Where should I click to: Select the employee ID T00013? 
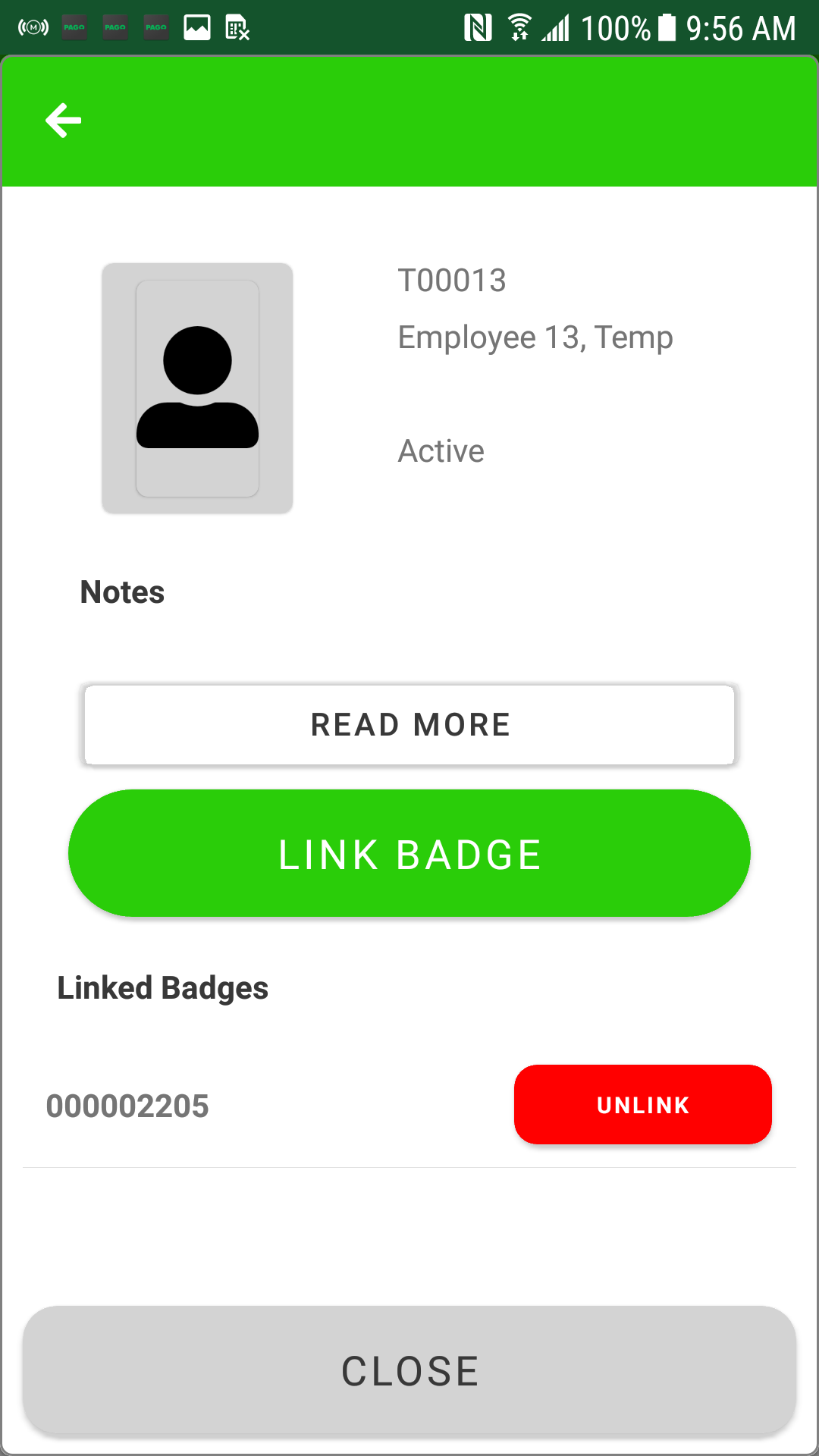pyautogui.click(x=452, y=280)
